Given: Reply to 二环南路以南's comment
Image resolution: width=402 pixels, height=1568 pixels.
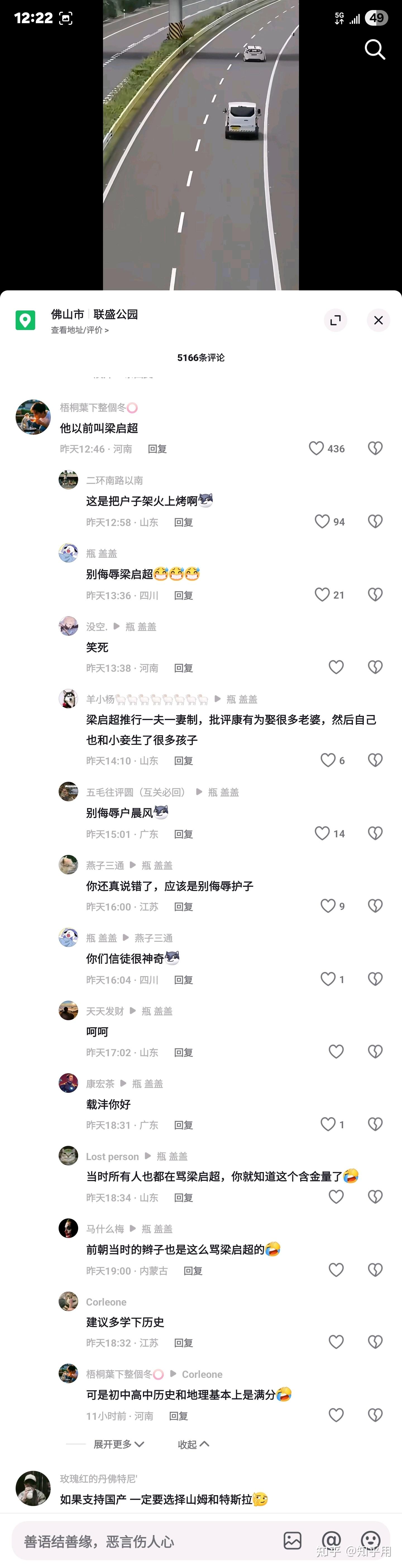Looking at the screenshot, I should pos(183,522).
